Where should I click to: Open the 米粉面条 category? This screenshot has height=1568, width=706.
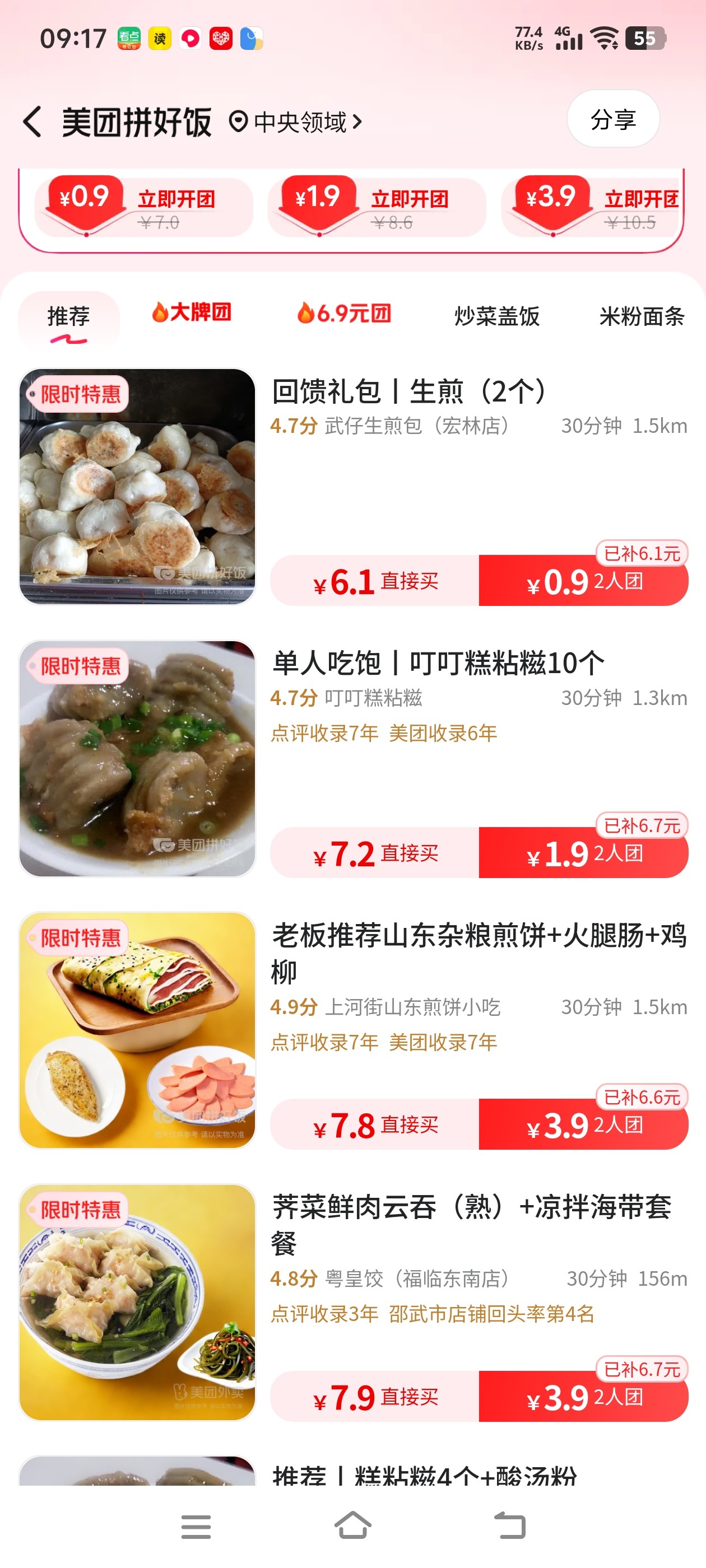[642, 316]
